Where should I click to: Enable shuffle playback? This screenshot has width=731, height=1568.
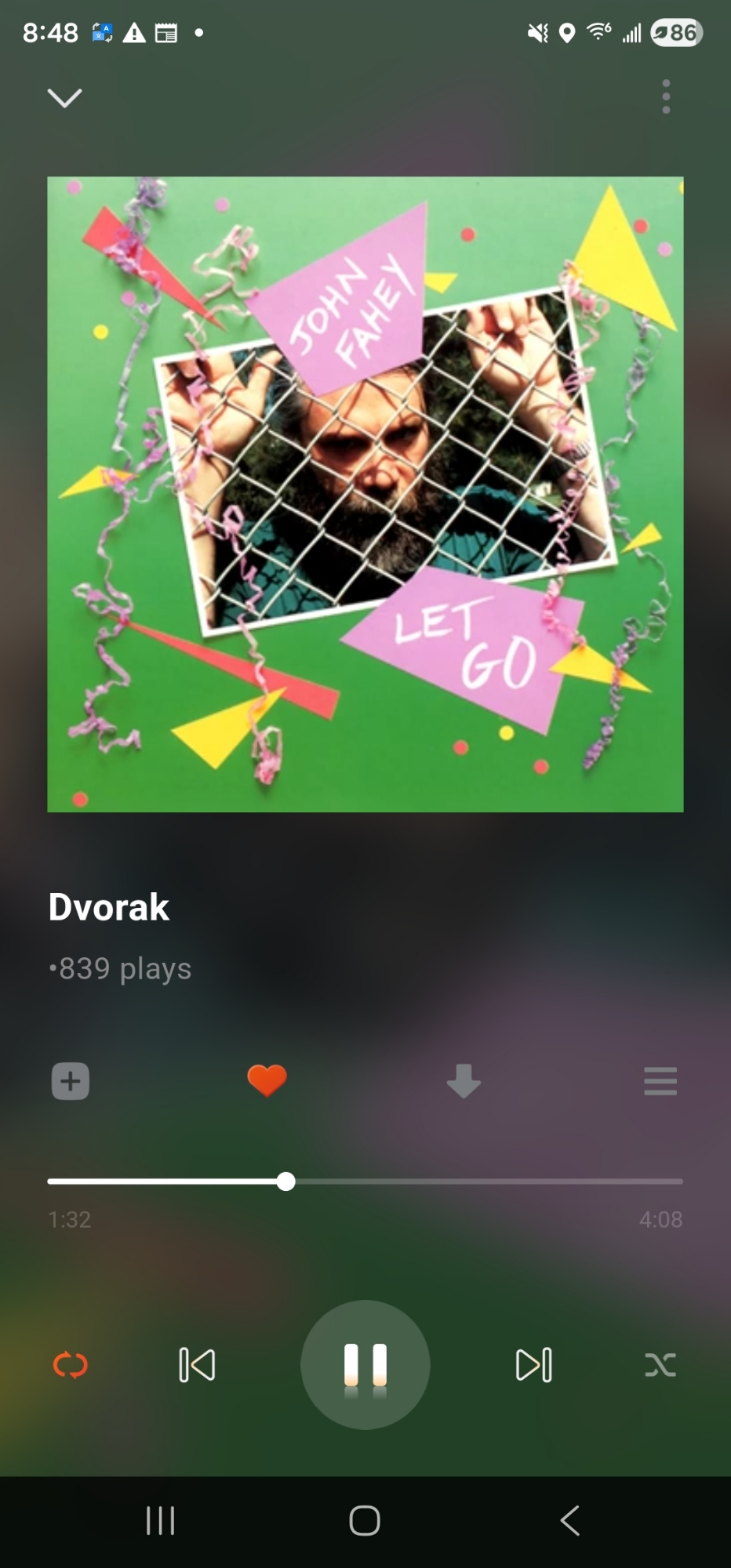tap(660, 1365)
